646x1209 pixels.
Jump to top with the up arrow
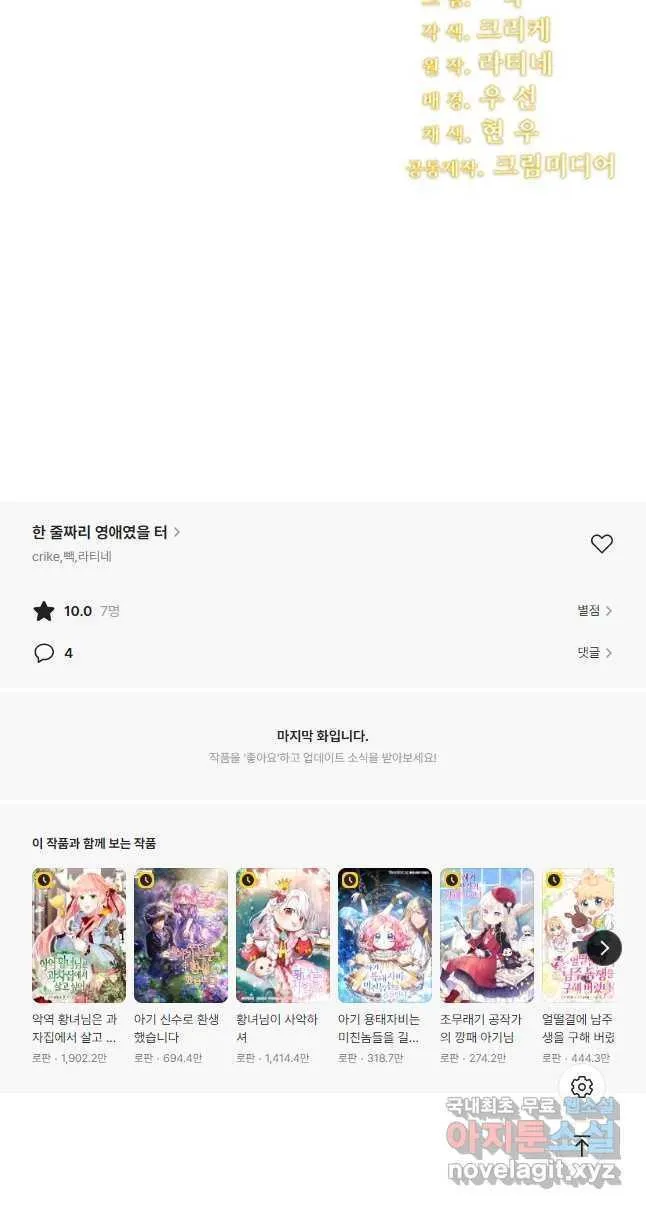tap(582, 1146)
